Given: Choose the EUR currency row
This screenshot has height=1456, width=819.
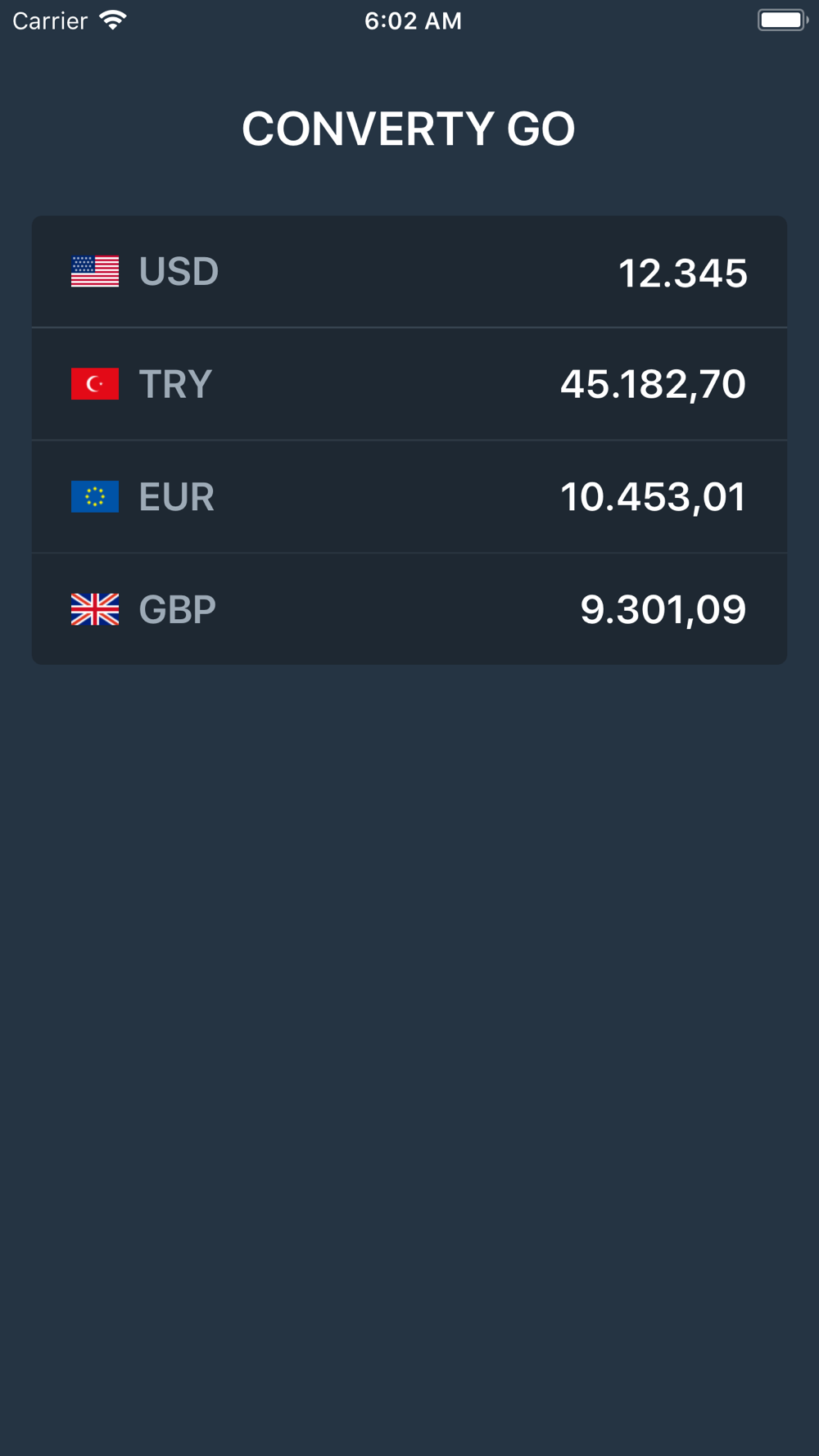Looking at the screenshot, I should point(409,497).
